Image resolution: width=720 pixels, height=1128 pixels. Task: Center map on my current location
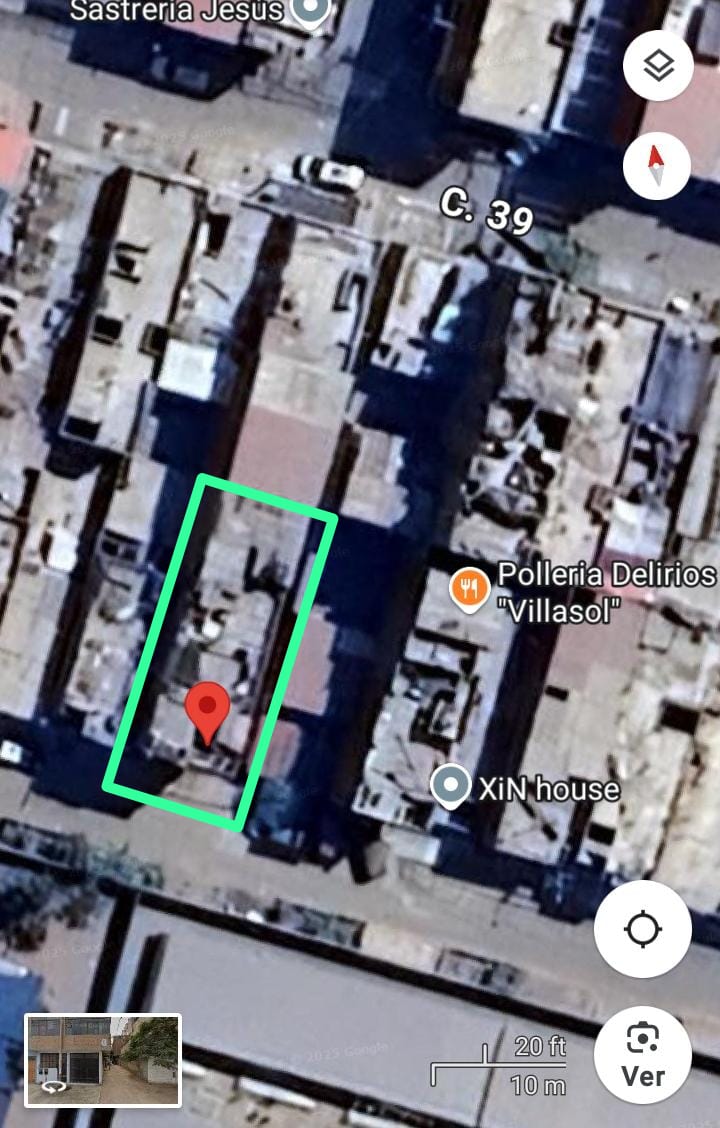pyautogui.click(x=642, y=929)
